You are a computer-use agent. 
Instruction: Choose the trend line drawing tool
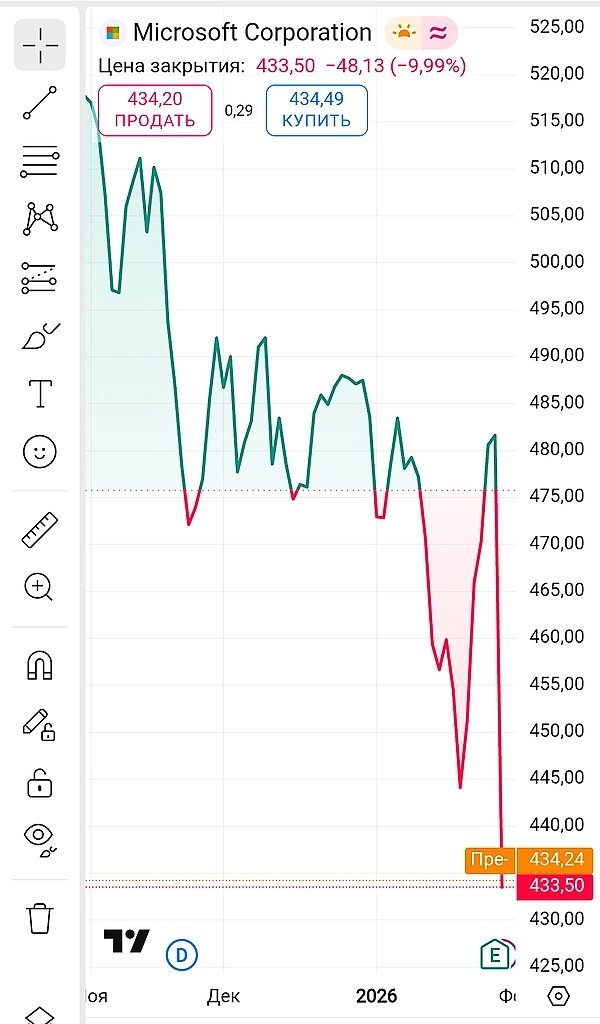(x=40, y=103)
